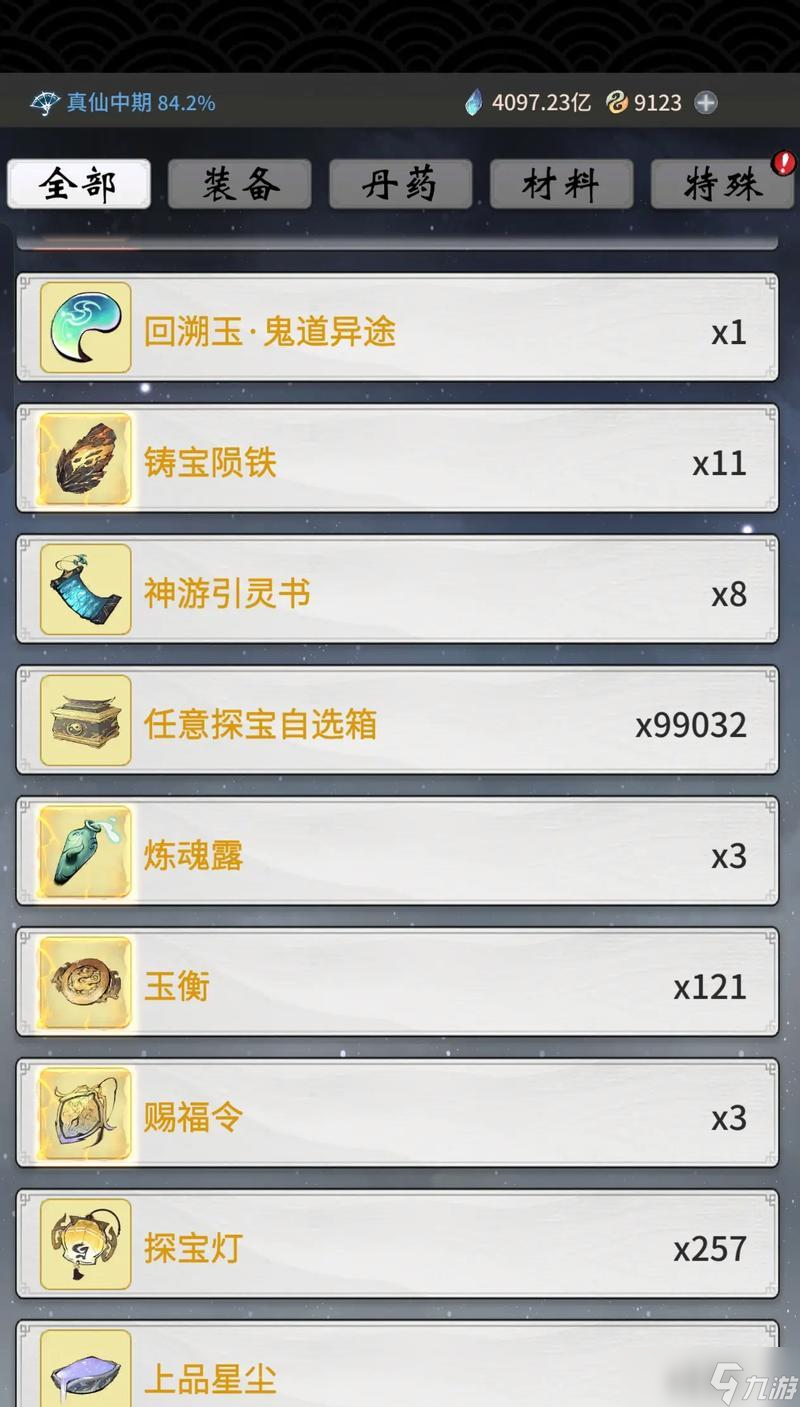The image size is (800, 1407).
Task: Open the 特殊 tab
Action: pyautogui.click(x=722, y=184)
